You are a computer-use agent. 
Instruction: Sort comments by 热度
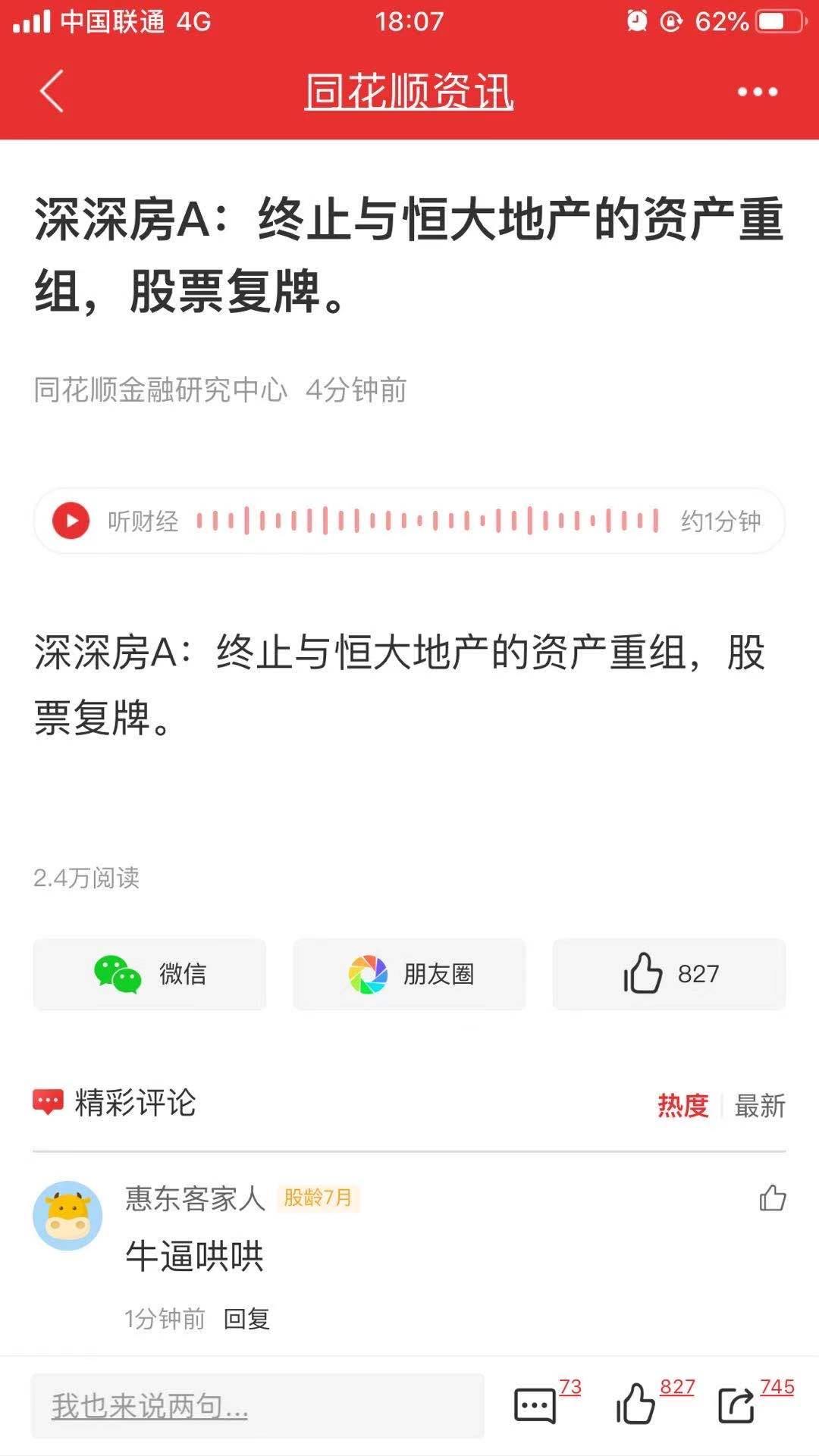click(682, 1106)
